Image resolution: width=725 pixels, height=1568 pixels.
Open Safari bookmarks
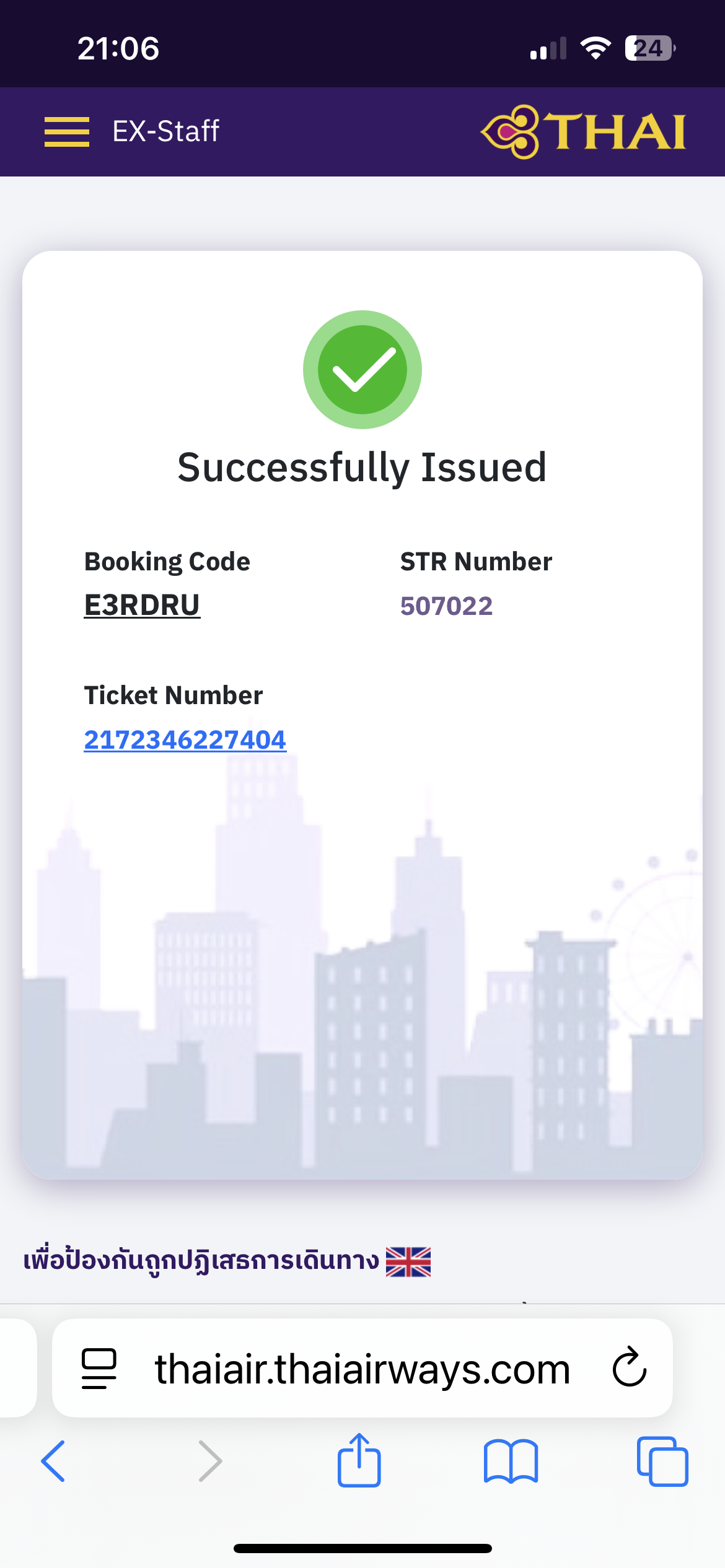point(511,1461)
